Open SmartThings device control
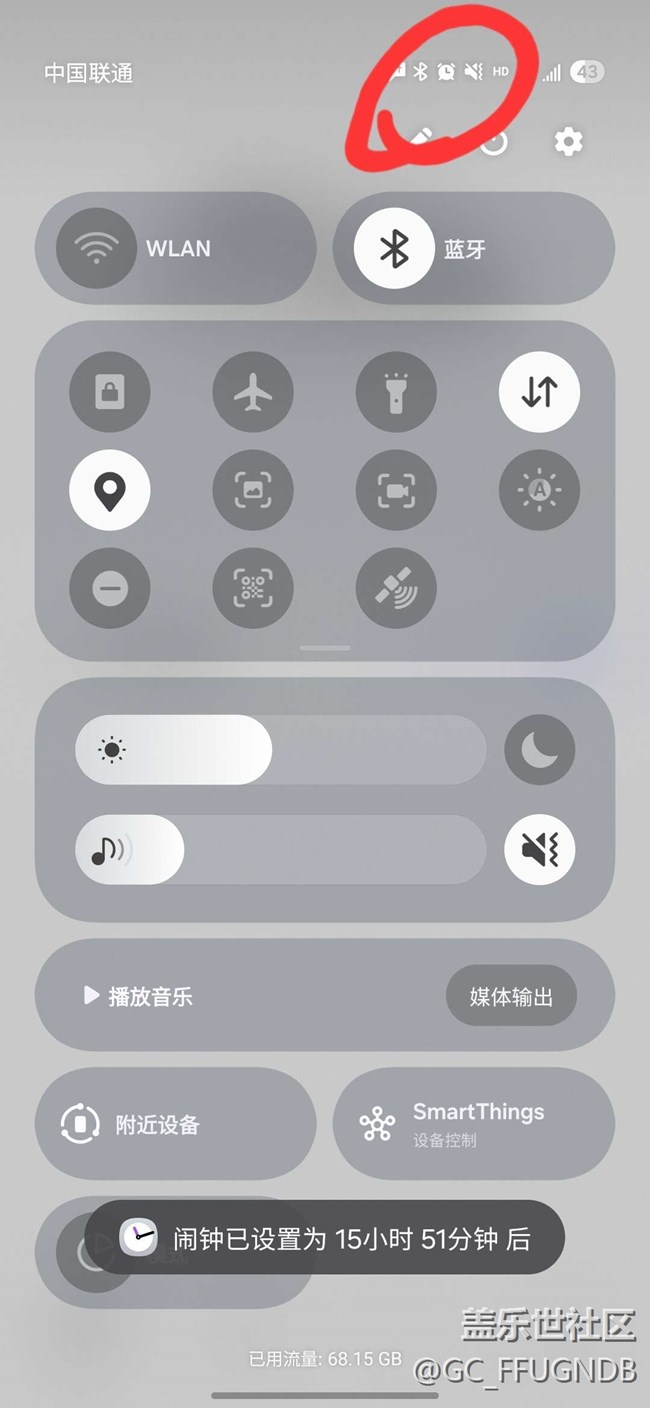Viewport: 650px width, 1408px height. [474, 1124]
